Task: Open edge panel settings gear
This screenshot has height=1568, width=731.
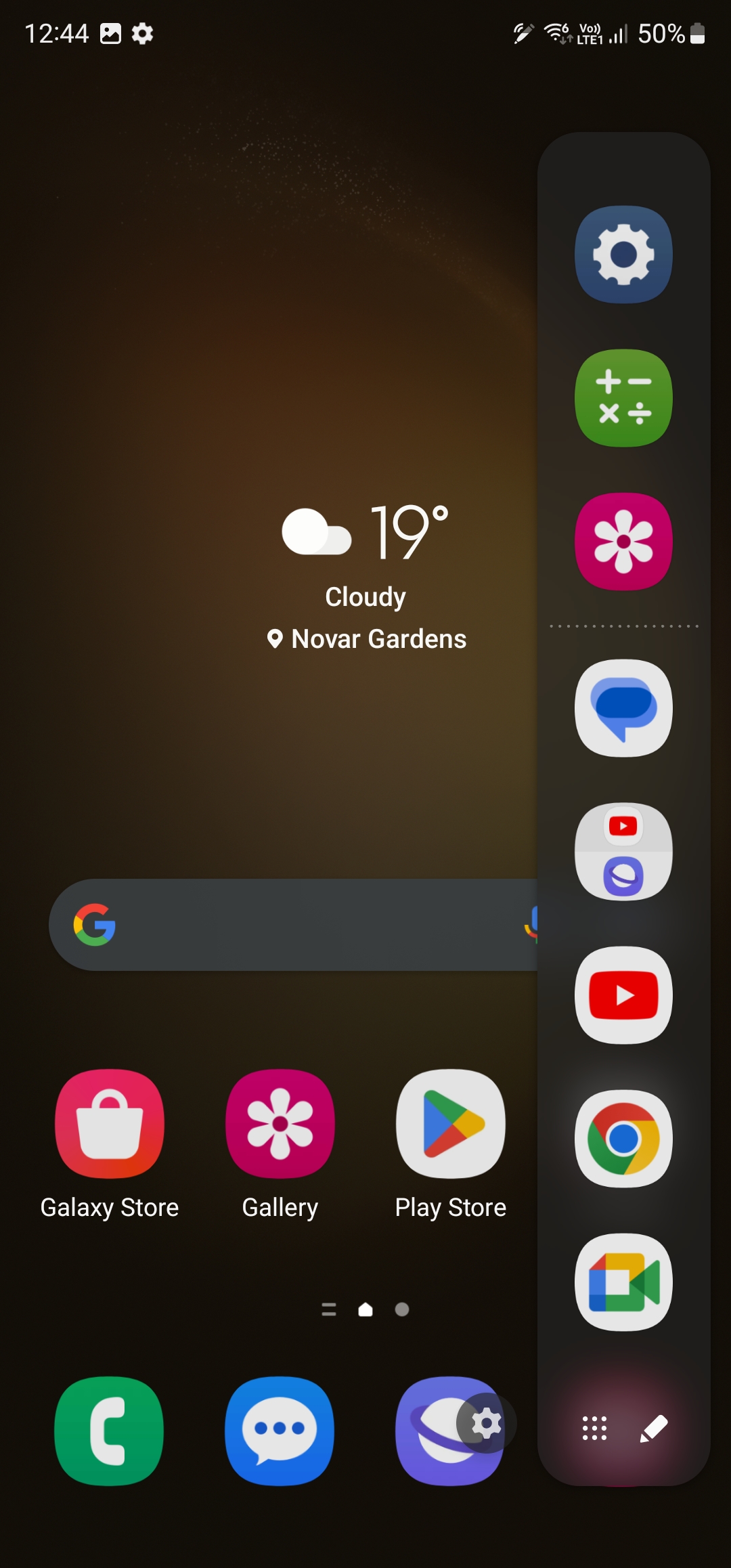Action: point(486,1423)
